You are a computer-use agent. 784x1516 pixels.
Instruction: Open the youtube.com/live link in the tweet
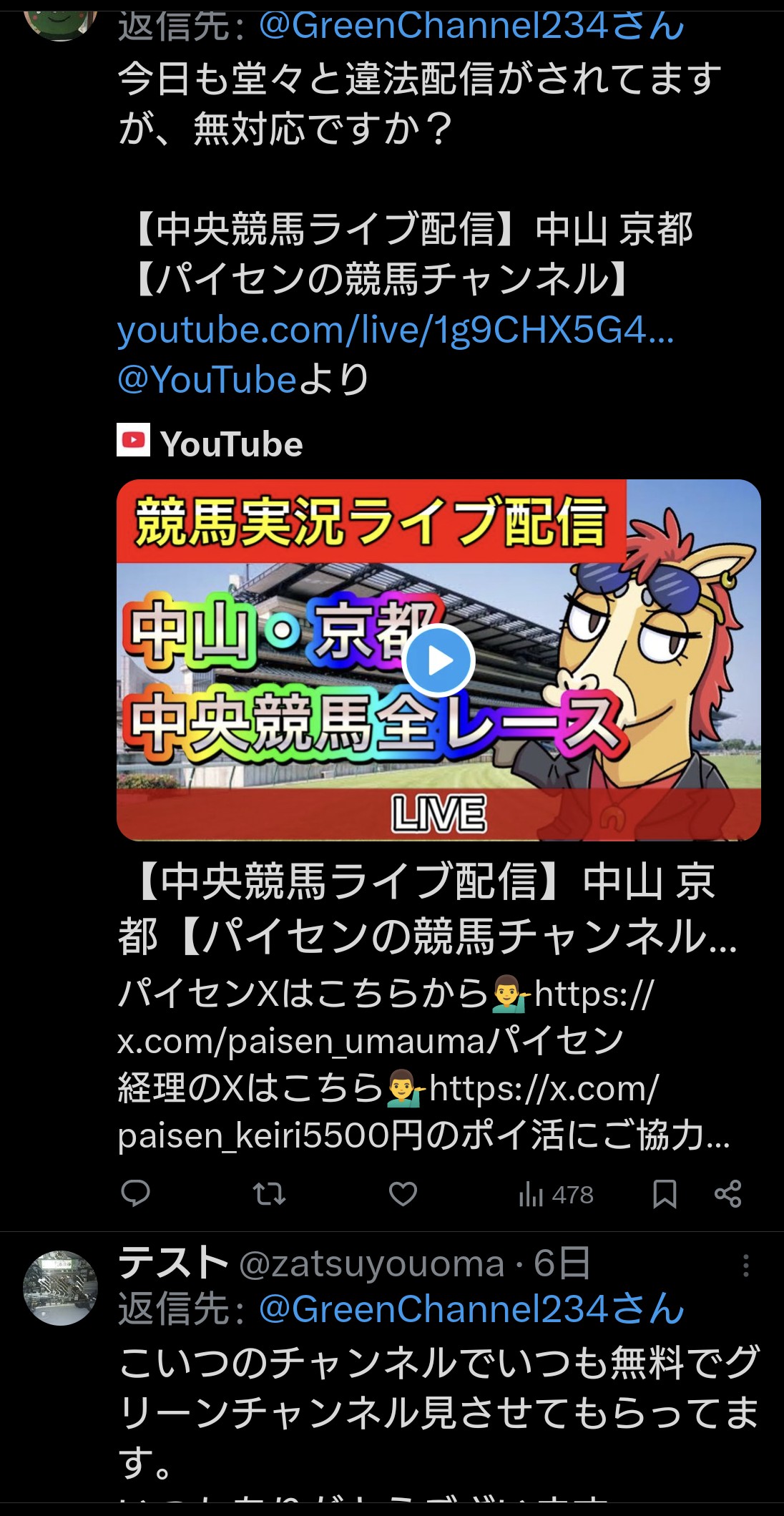(x=395, y=331)
